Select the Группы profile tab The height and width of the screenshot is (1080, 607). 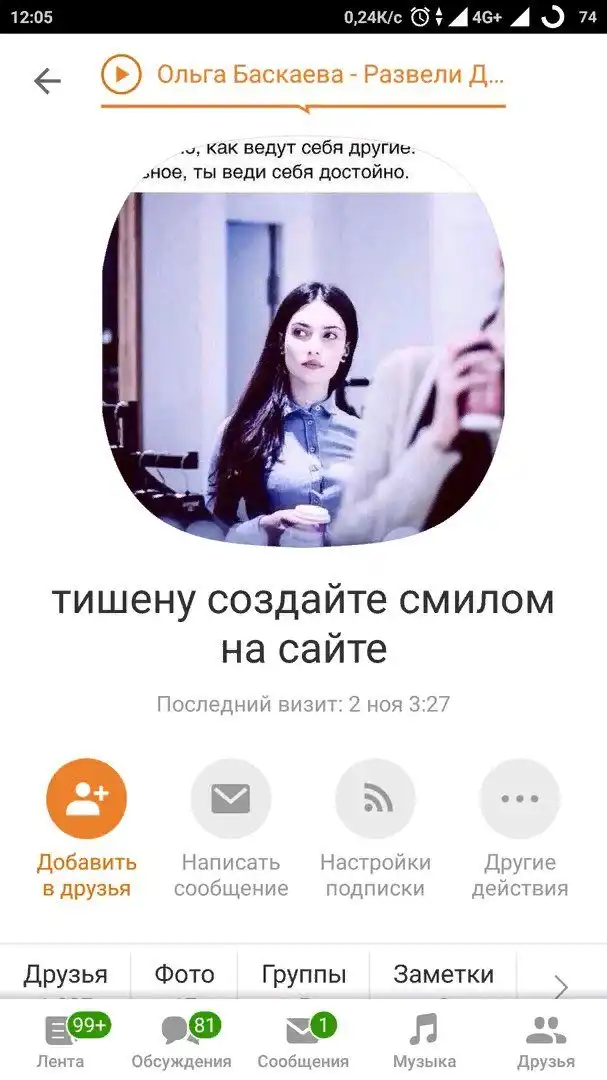(x=304, y=974)
